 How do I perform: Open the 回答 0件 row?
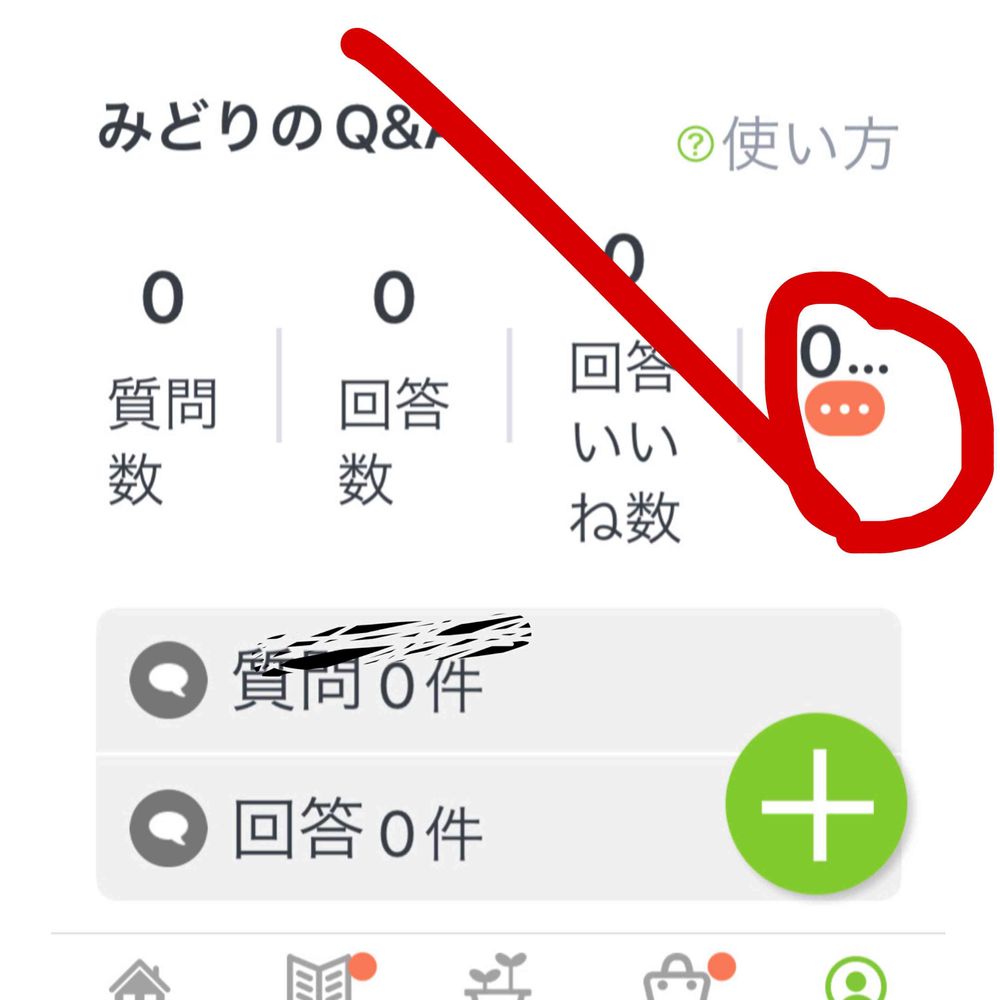(400, 829)
